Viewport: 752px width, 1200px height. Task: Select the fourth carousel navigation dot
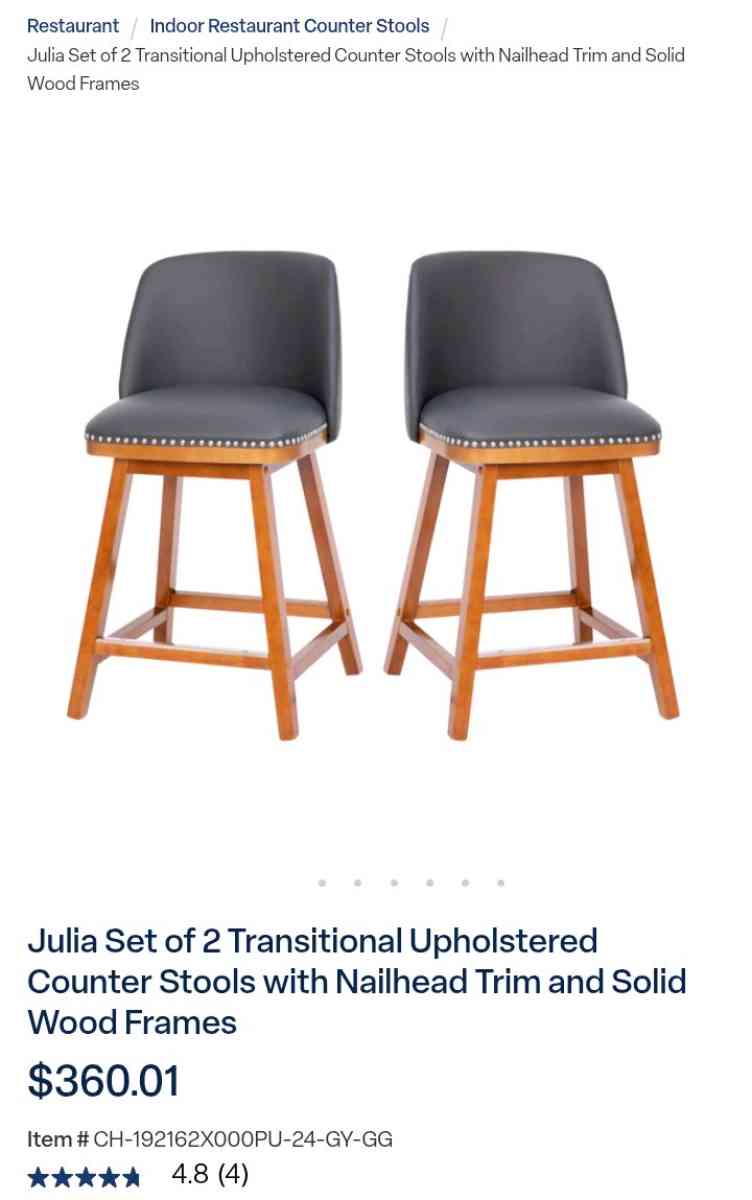(430, 883)
